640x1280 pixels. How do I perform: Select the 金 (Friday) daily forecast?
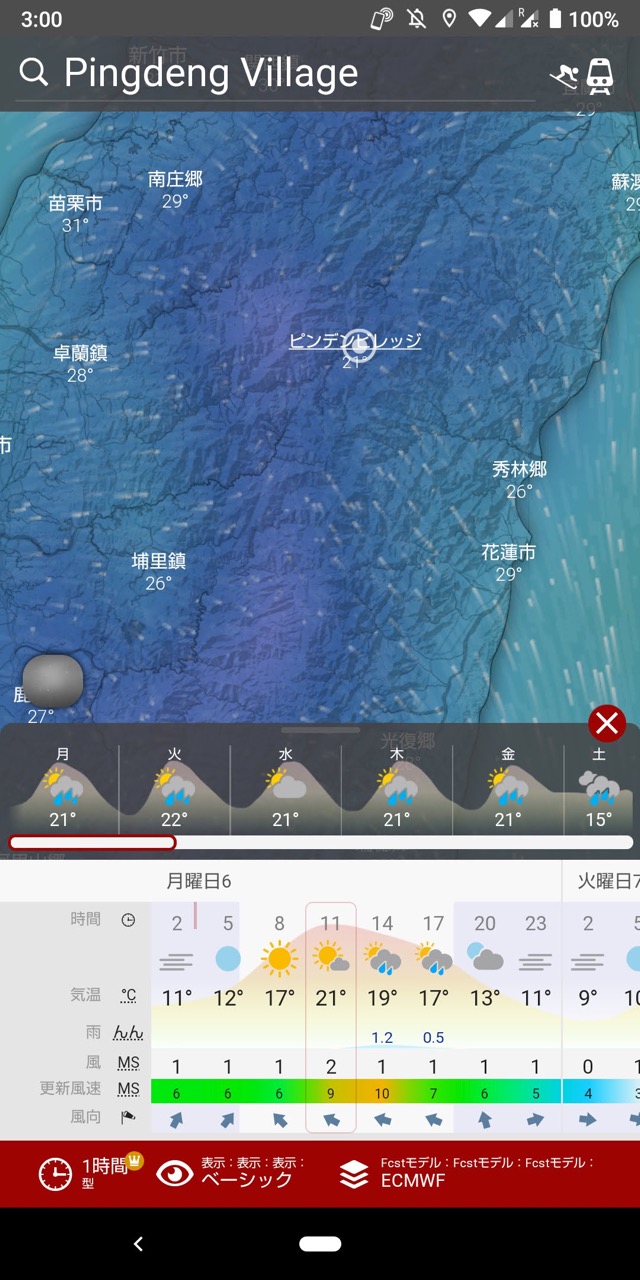[508, 787]
